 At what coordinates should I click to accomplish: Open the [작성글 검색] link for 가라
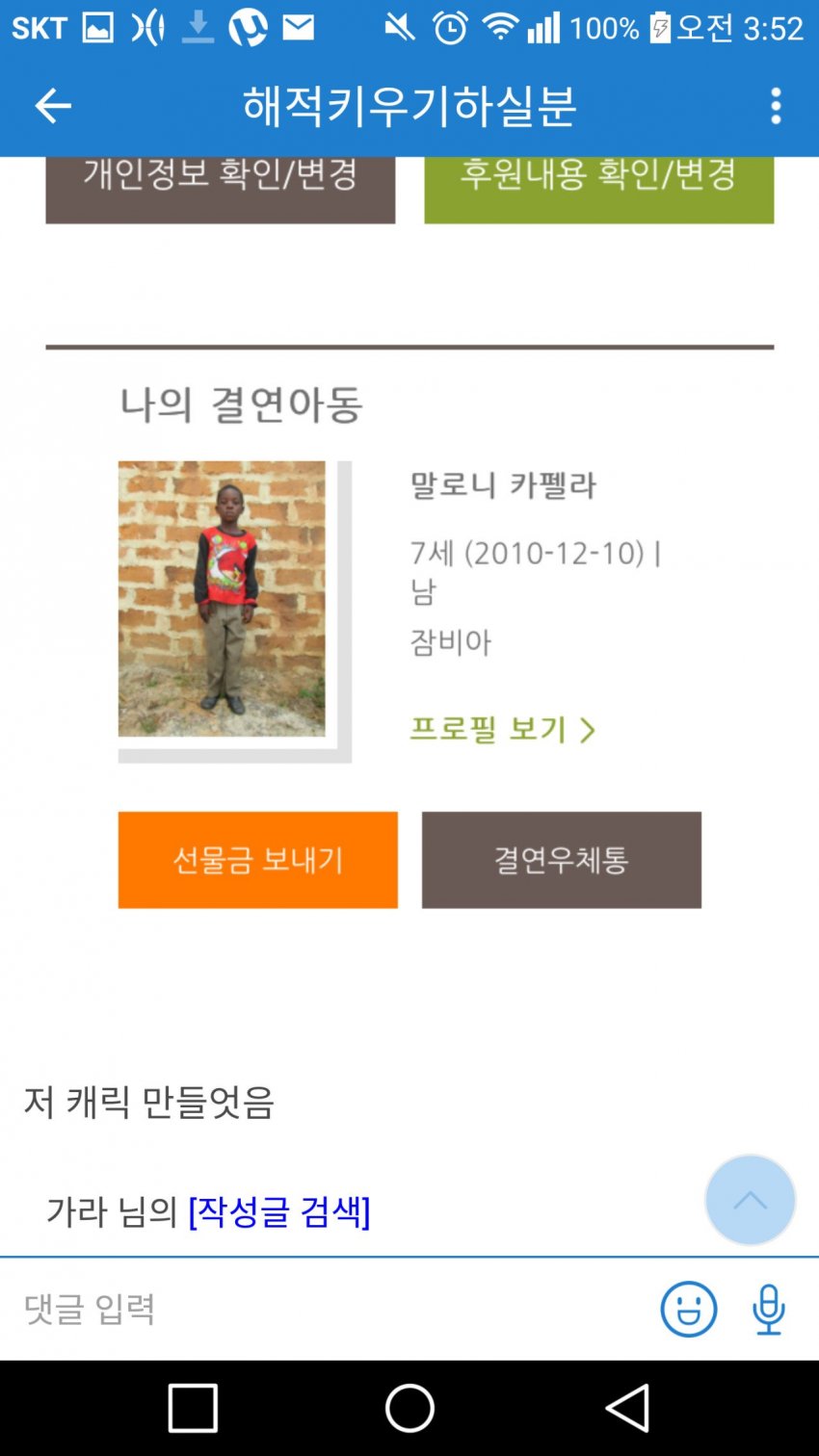(279, 1211)
